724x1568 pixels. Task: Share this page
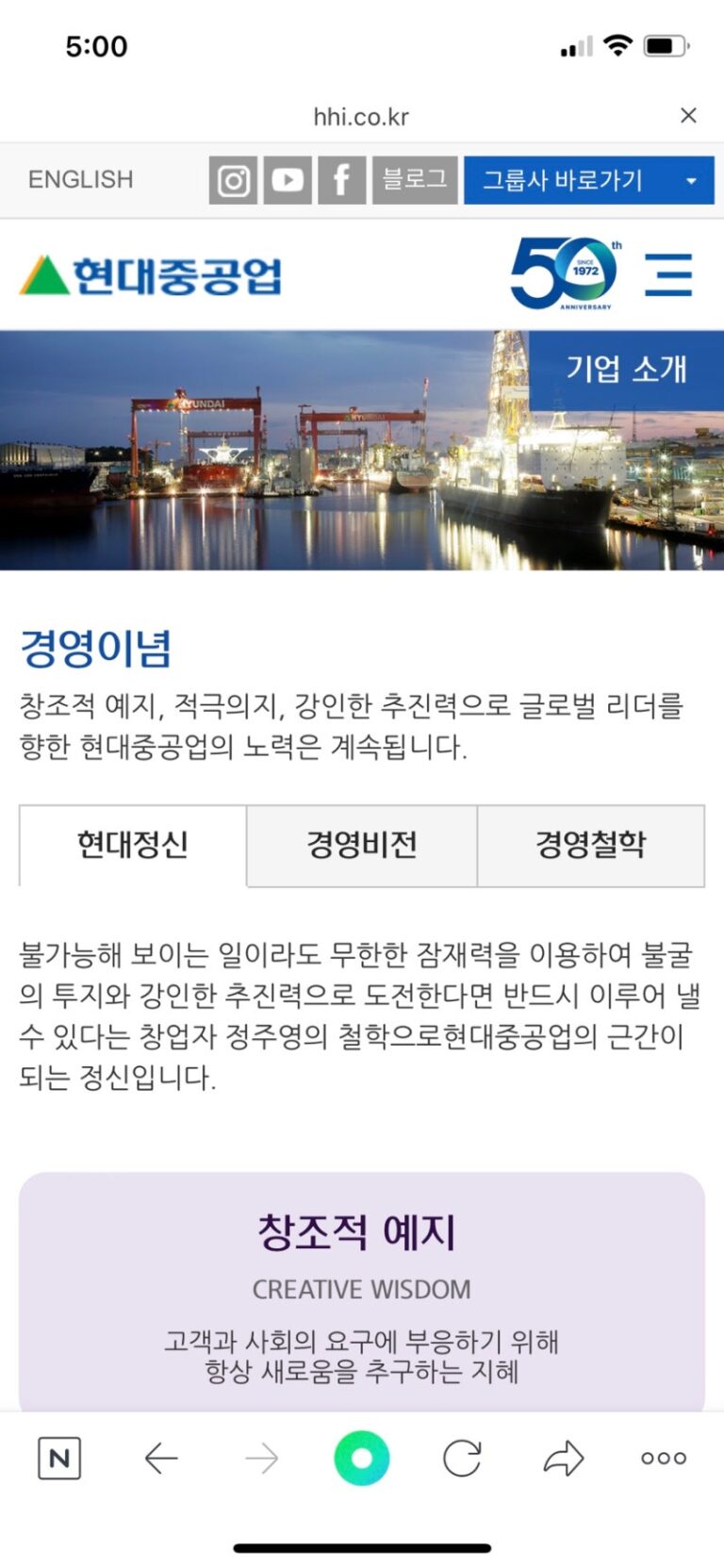pos(564,1458)
